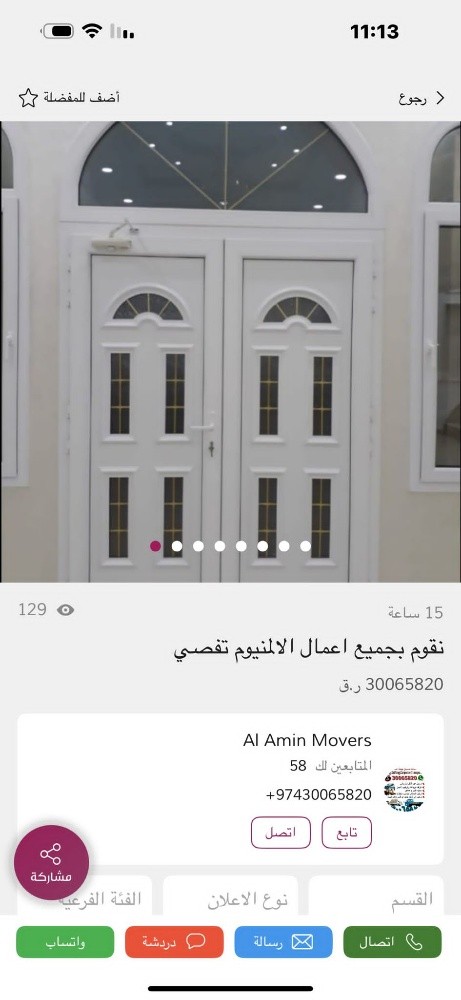Contact the seller via واتساب
Image resolution: width=461 pixels, height=1000 pixels.
pos(65,942)
